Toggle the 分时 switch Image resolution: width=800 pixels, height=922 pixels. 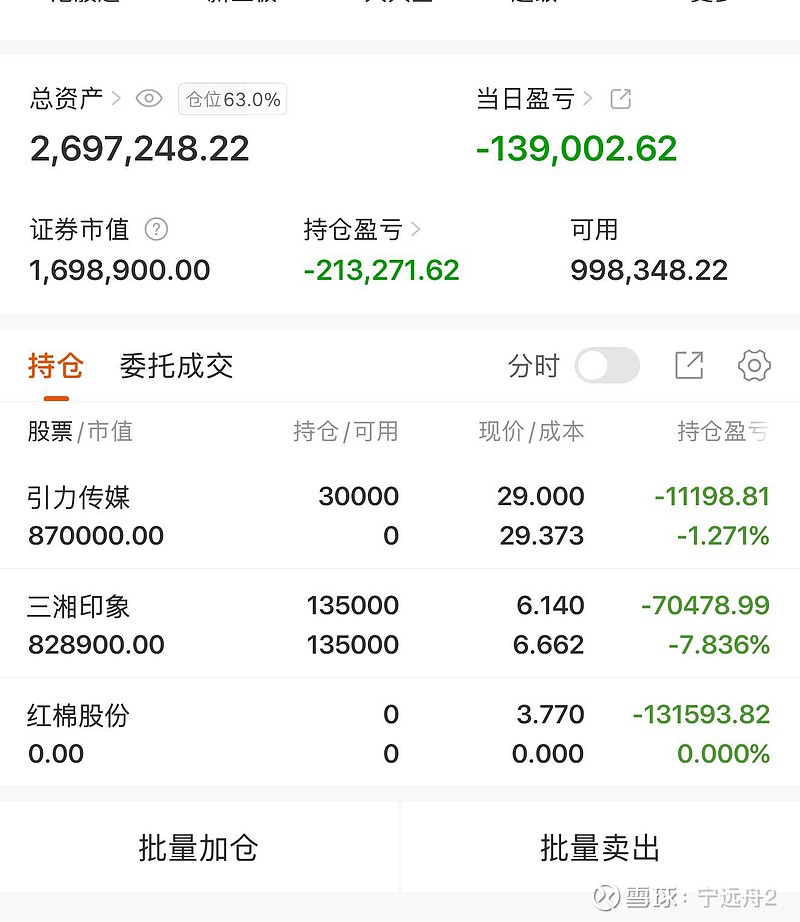pyautogui.click(x=607, y=366)
